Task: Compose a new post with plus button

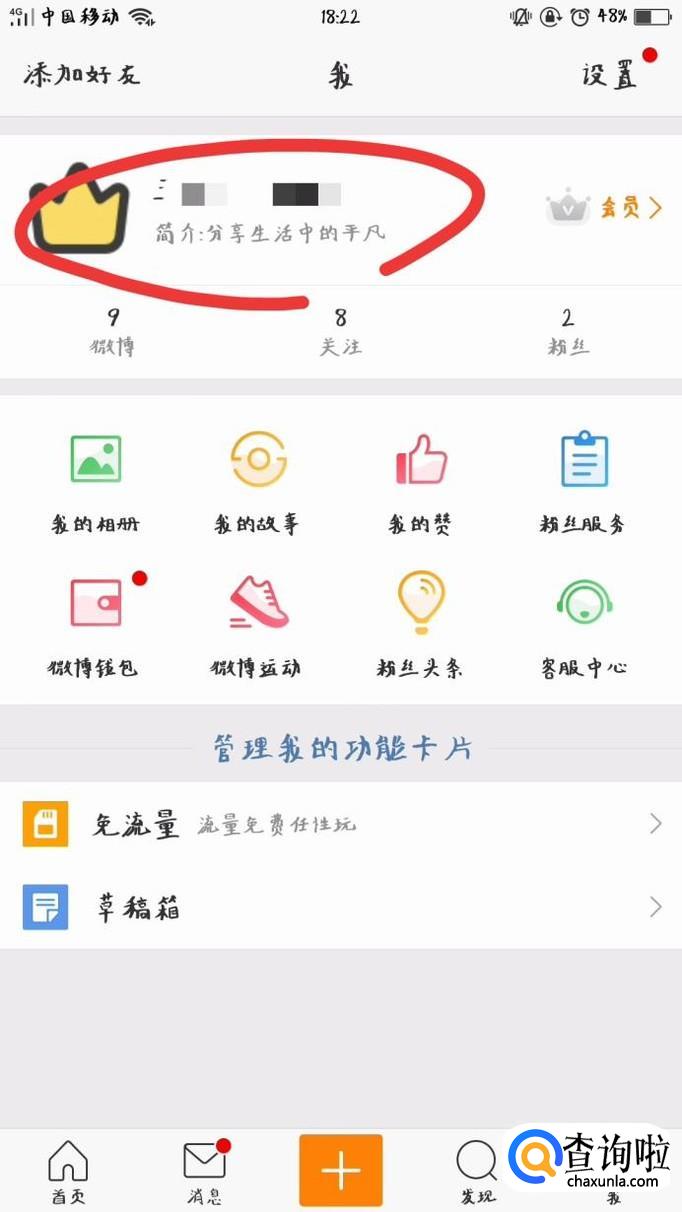Action: pyautogui.click(x=340, y=1170)
